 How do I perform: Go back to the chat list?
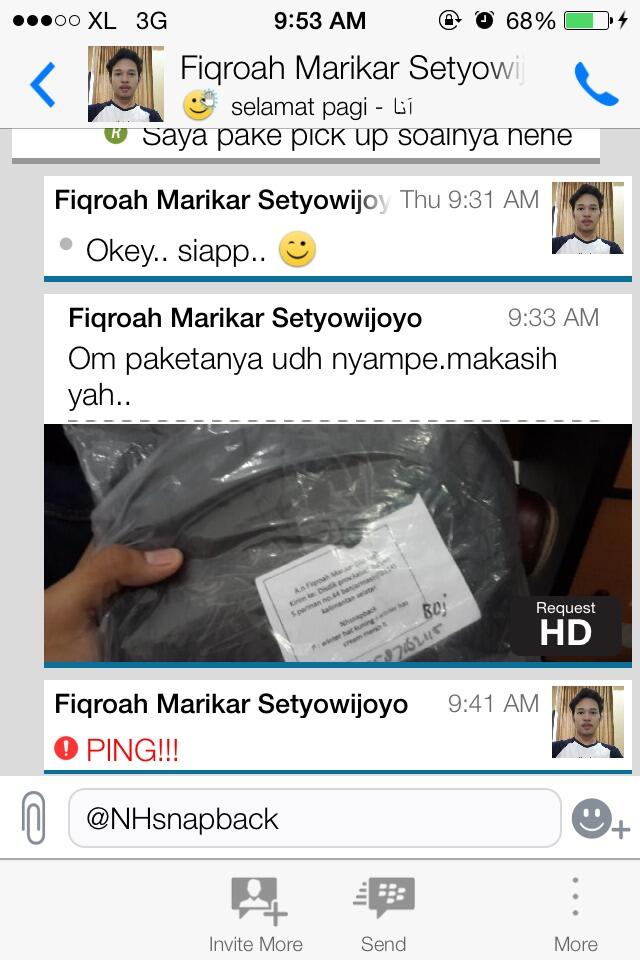(x=42, y=84)
